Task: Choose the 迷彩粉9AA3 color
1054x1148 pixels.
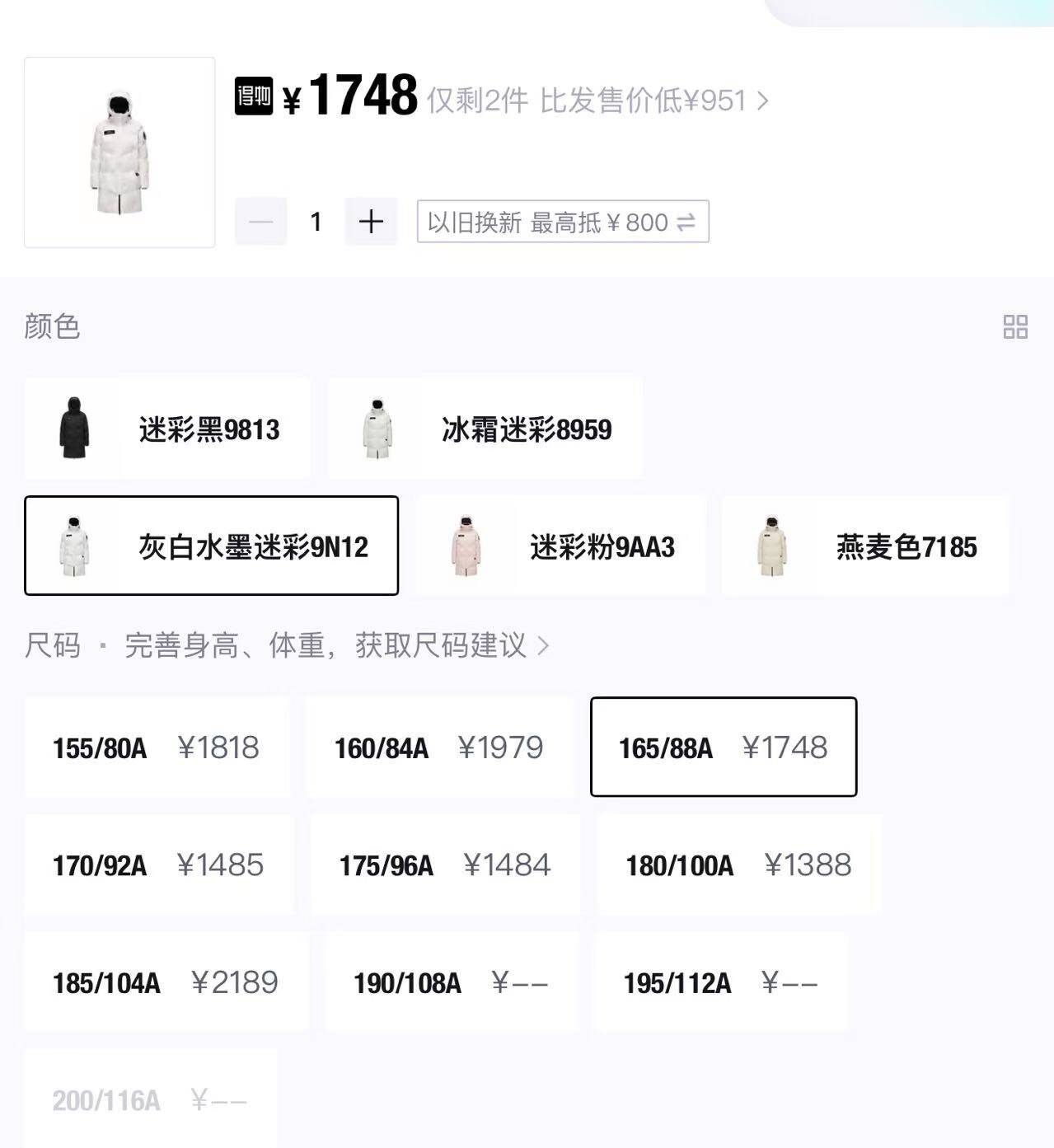Action: click(561, 546)
